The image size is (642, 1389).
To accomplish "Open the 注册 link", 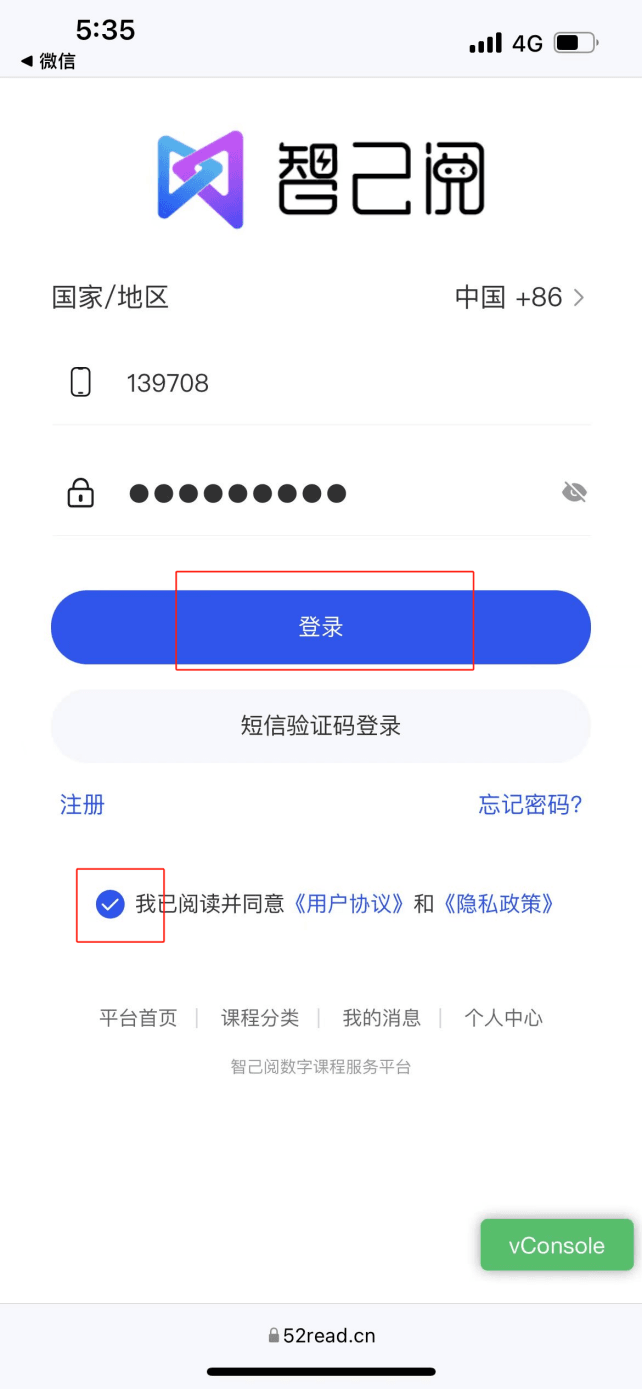I will pyautogui.click(x=82, y=805).
